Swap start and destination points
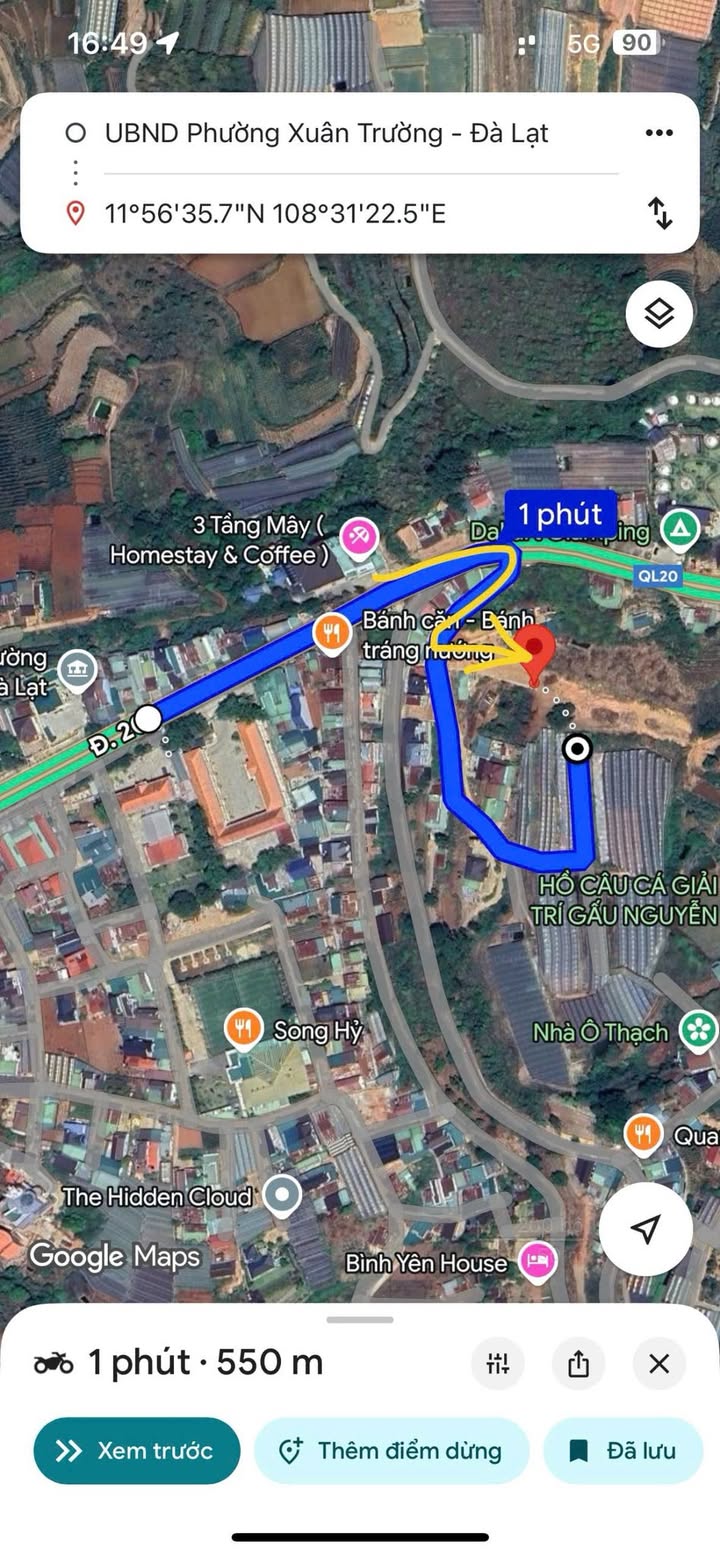 coord(660,212)
